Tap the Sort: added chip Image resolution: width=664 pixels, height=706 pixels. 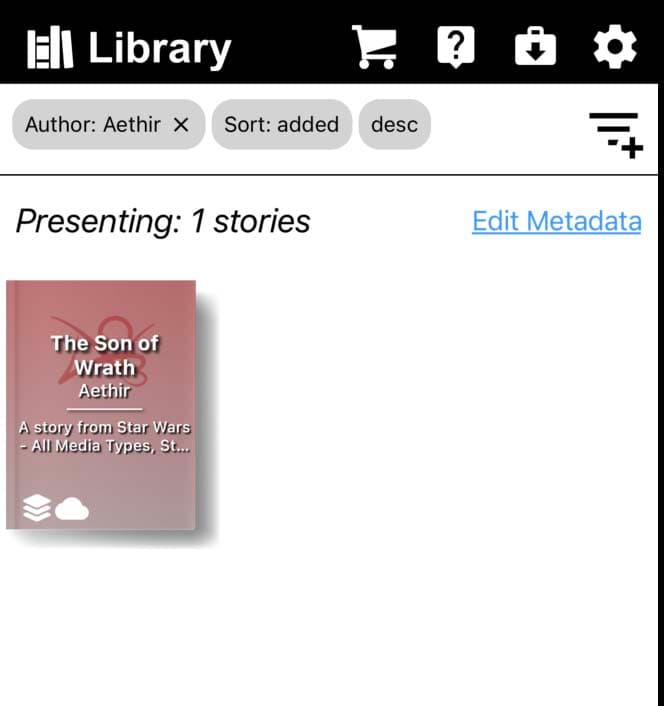pos(281,125)
